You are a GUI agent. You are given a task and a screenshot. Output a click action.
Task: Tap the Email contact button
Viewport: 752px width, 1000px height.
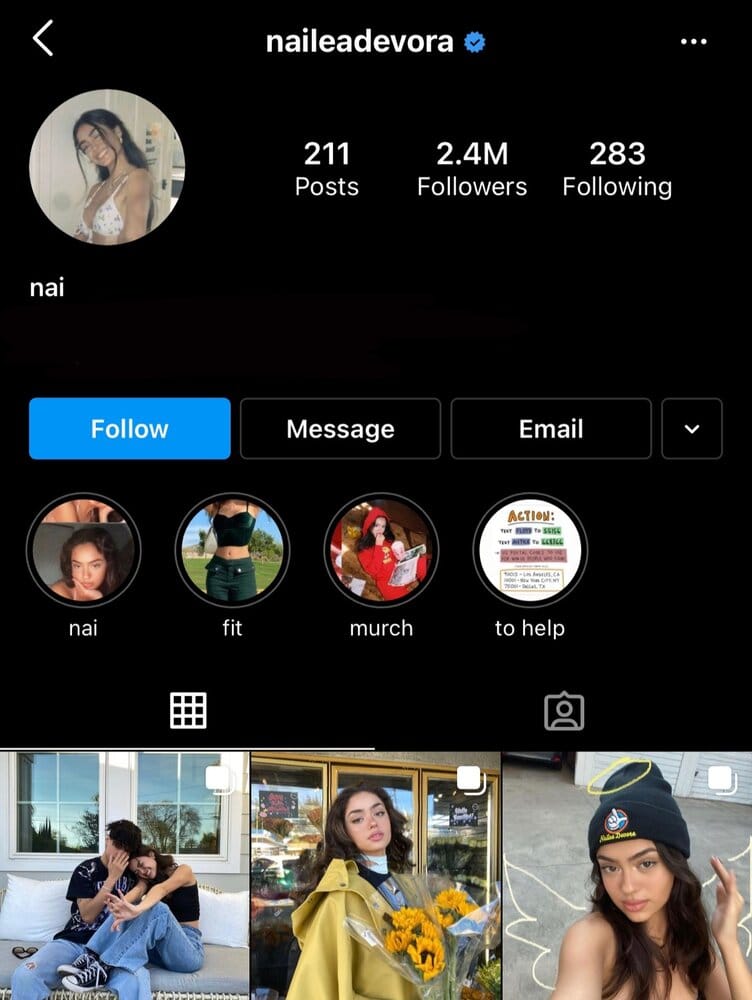pyautogui.click(x=551, y=429)
